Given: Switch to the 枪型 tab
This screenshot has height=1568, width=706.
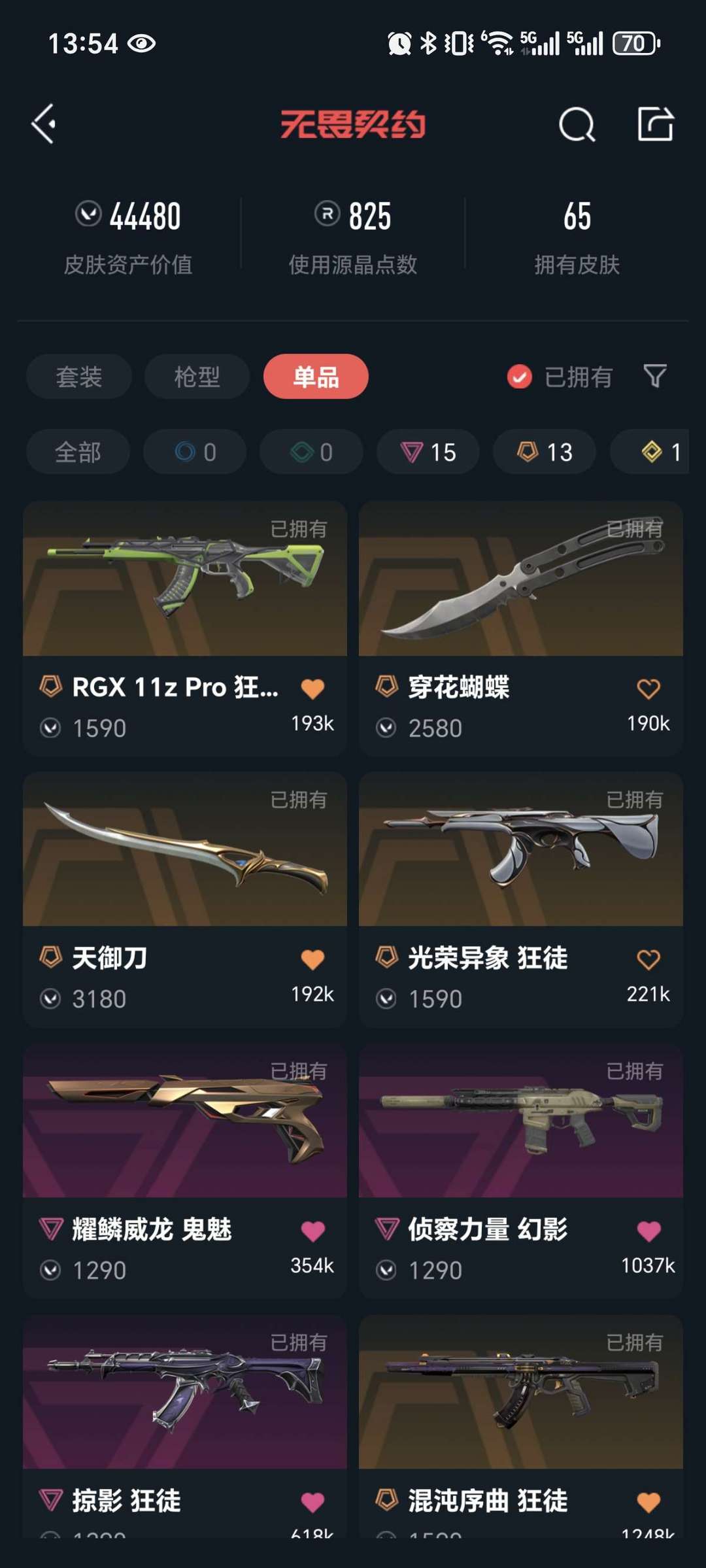Looking at the screenshot, I should click(197, 377).
